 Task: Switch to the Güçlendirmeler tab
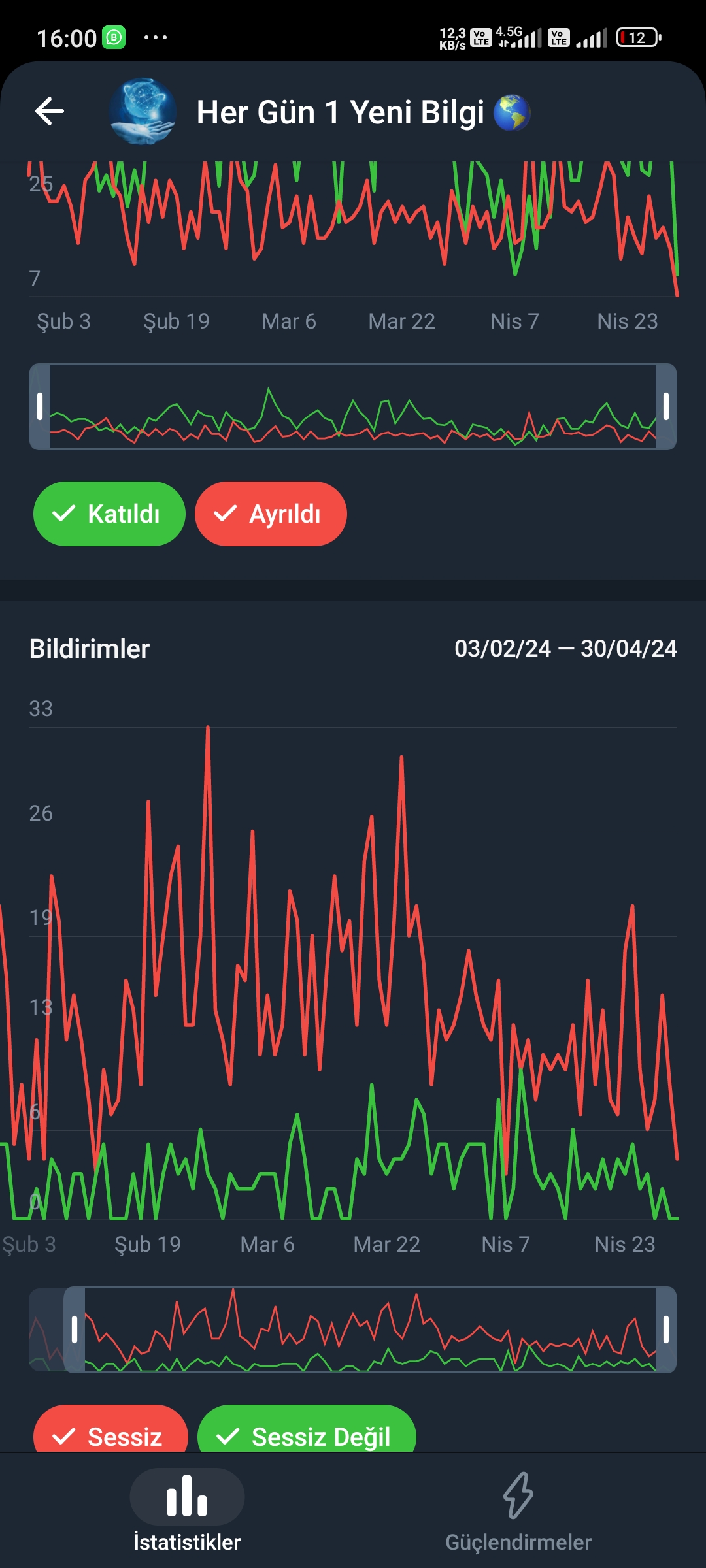tap(518, 1511)
